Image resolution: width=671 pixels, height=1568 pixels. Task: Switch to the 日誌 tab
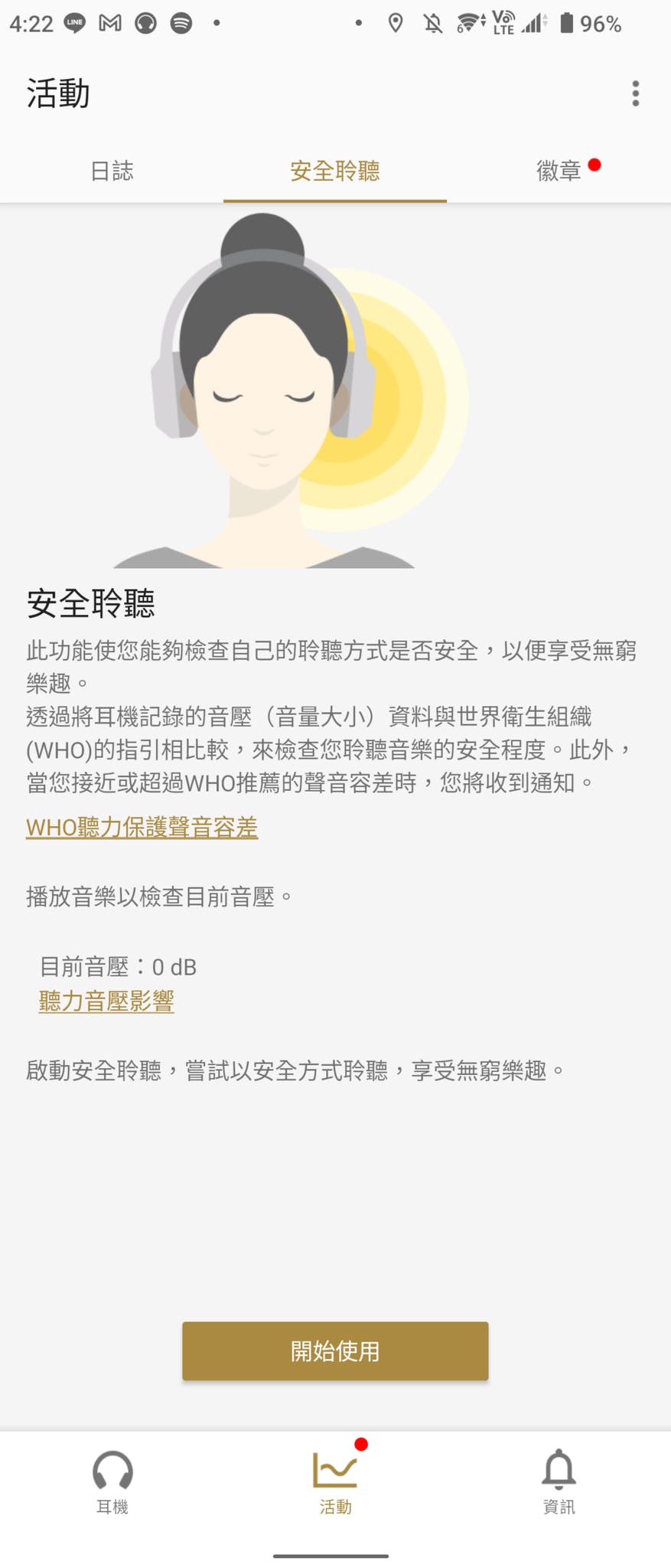coord(112,170)
